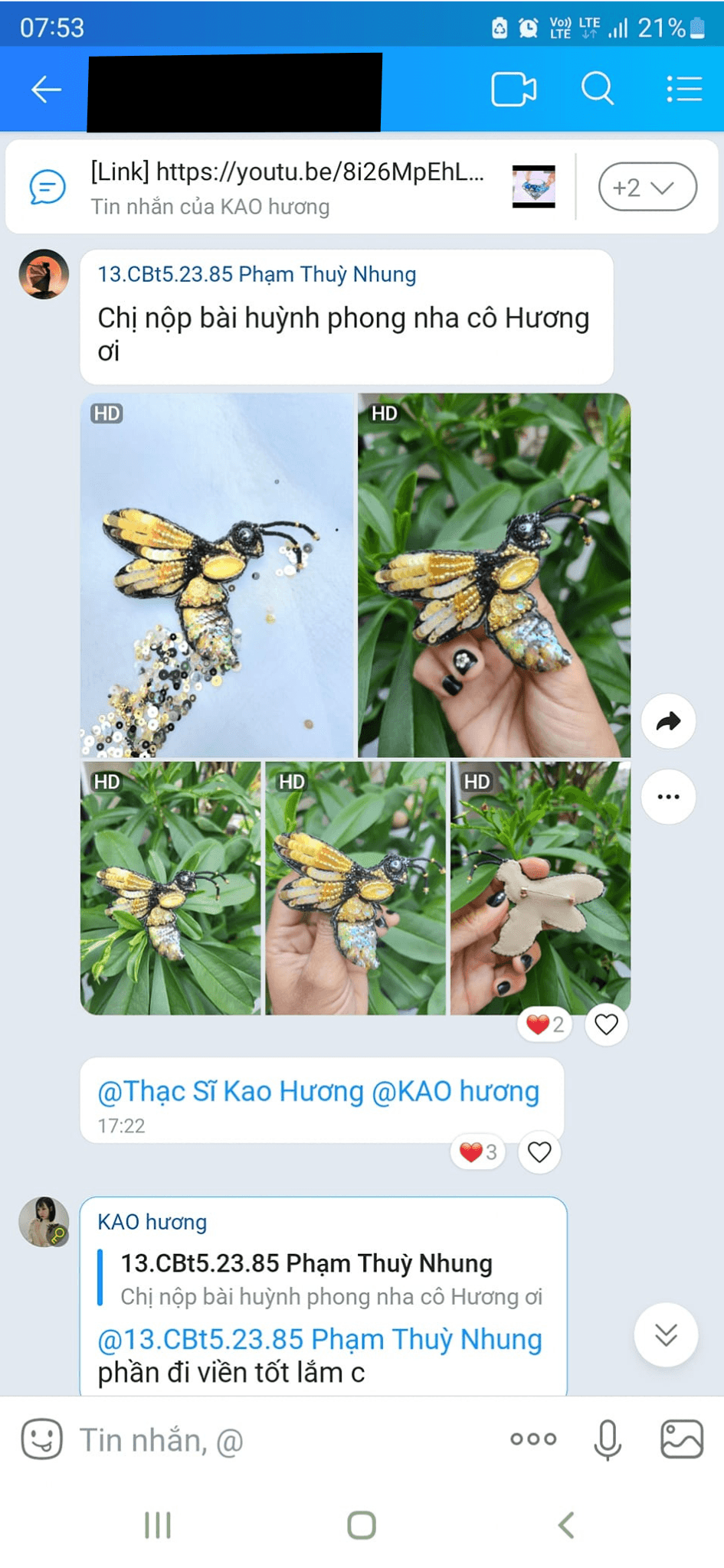Jump to latest messages with down chevrons
Image resolution: width=724 pixels, height=1568 pixels.
[x=666, y=1334]
